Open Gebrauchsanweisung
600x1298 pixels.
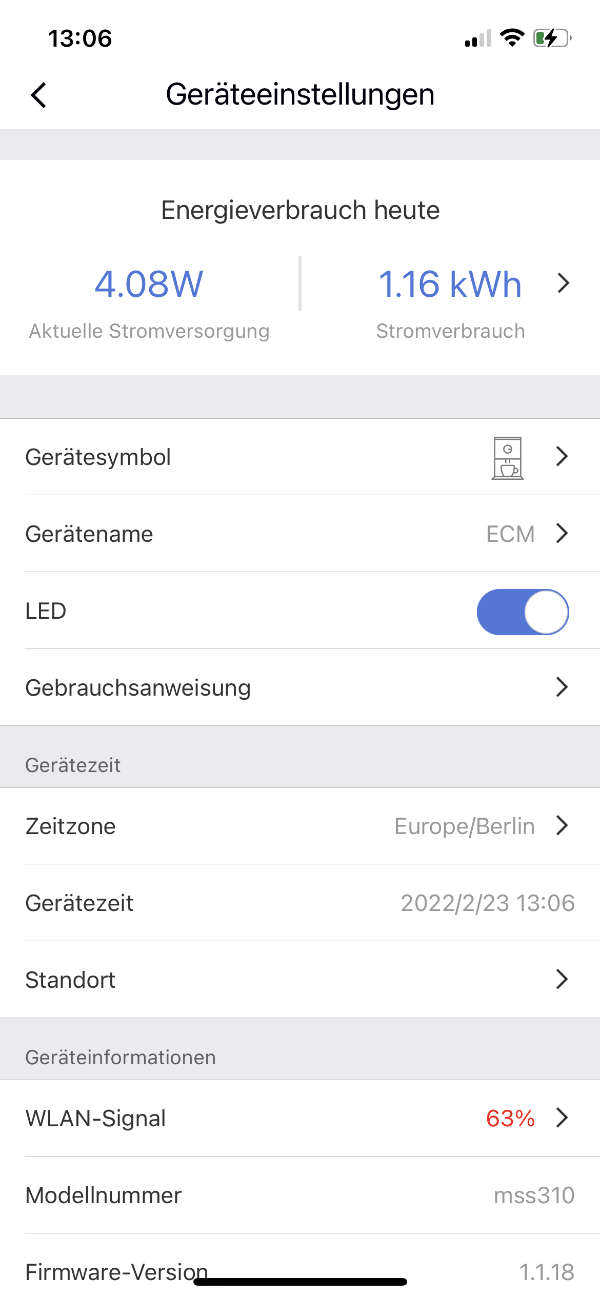click(x=300, y=688)
